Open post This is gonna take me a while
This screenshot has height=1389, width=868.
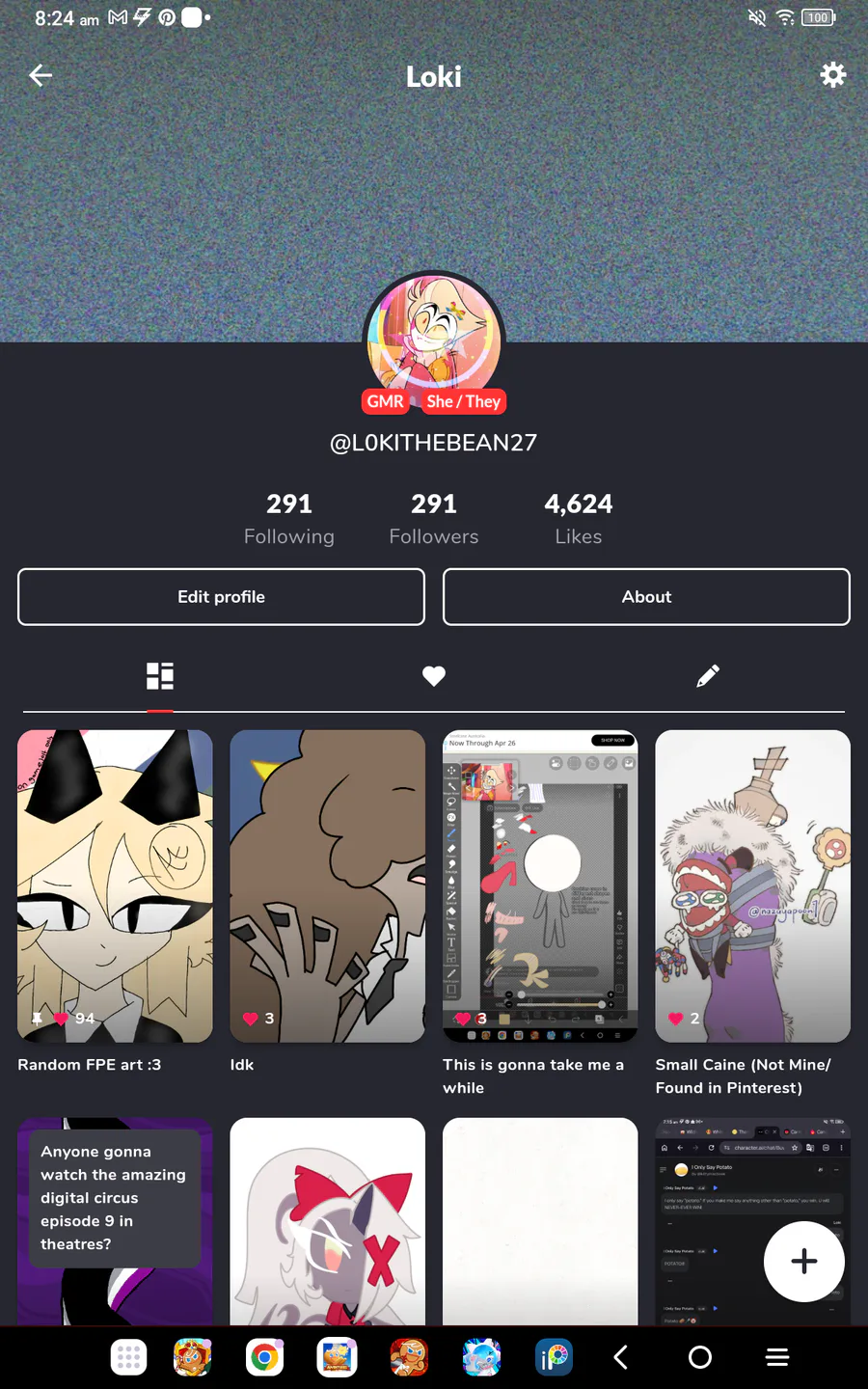(x=540, y=885)
